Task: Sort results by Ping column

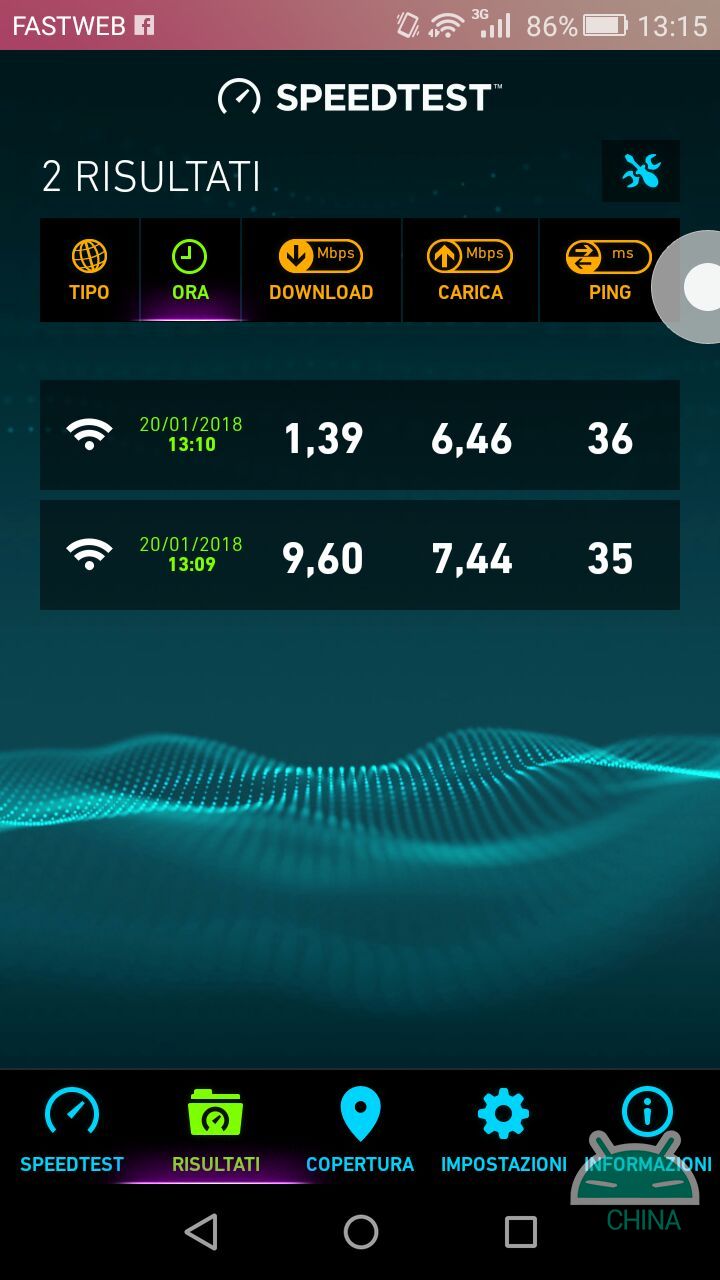Action: pyautogui.click(x=609, y=270)
